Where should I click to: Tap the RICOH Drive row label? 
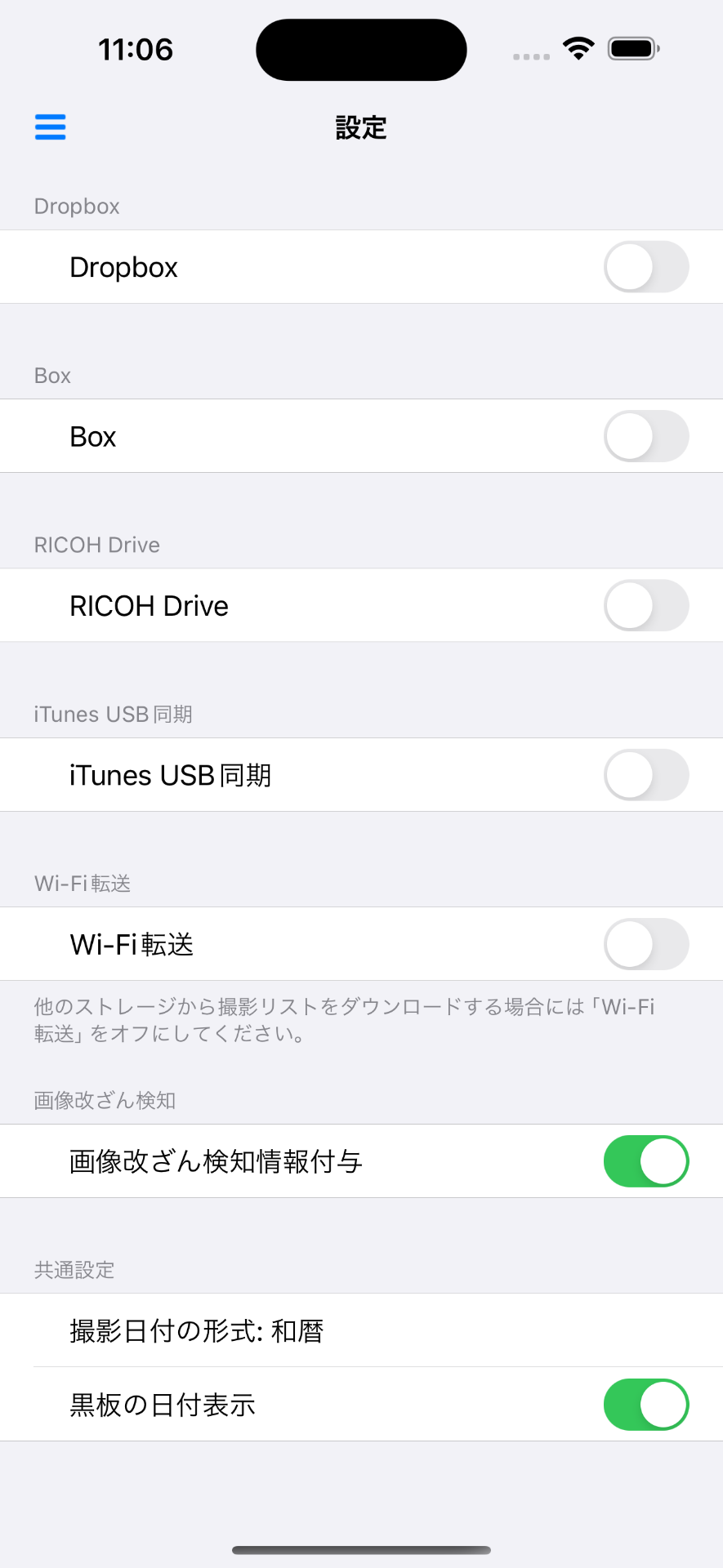149,605
